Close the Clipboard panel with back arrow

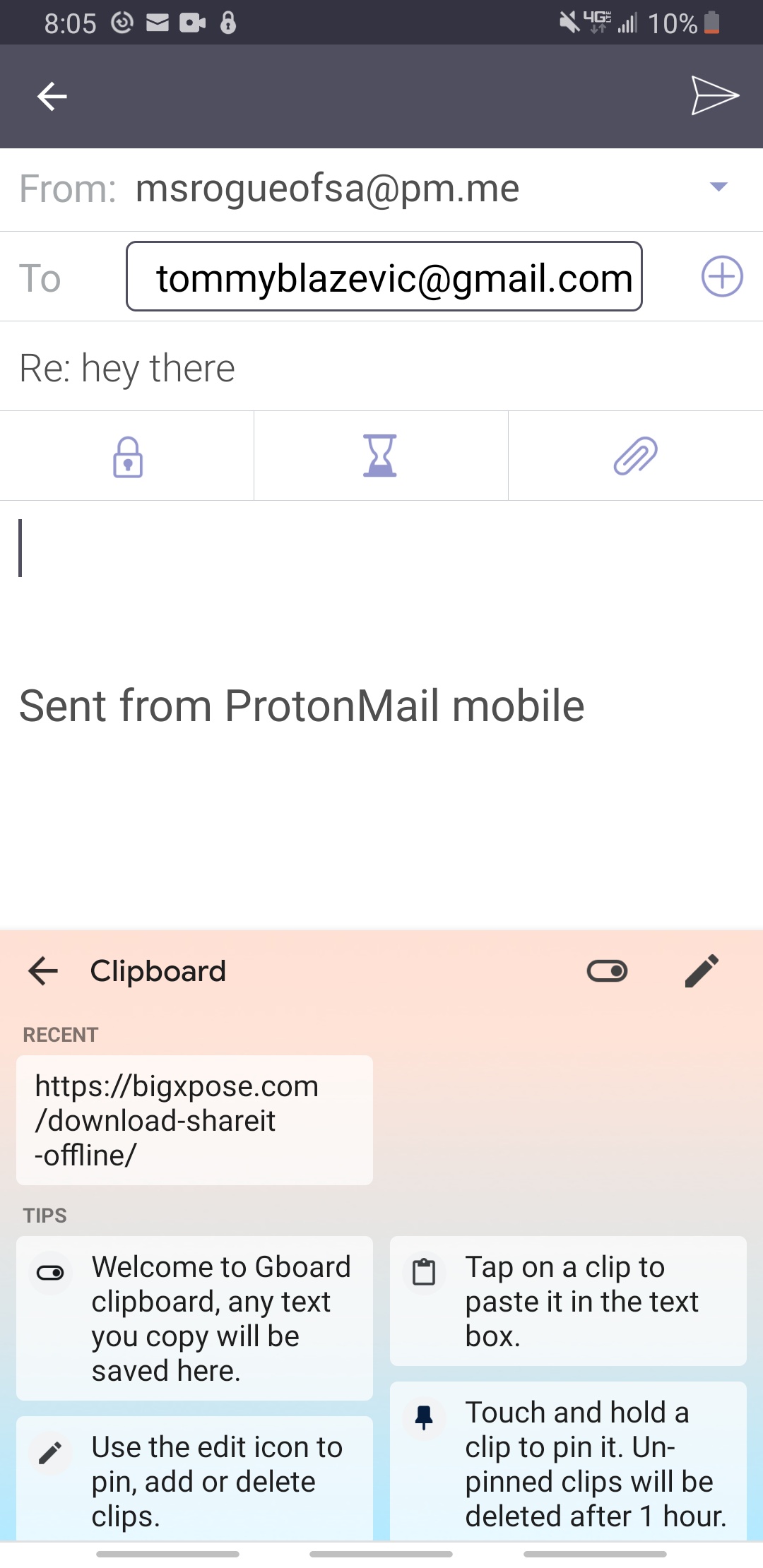(43, 971)
